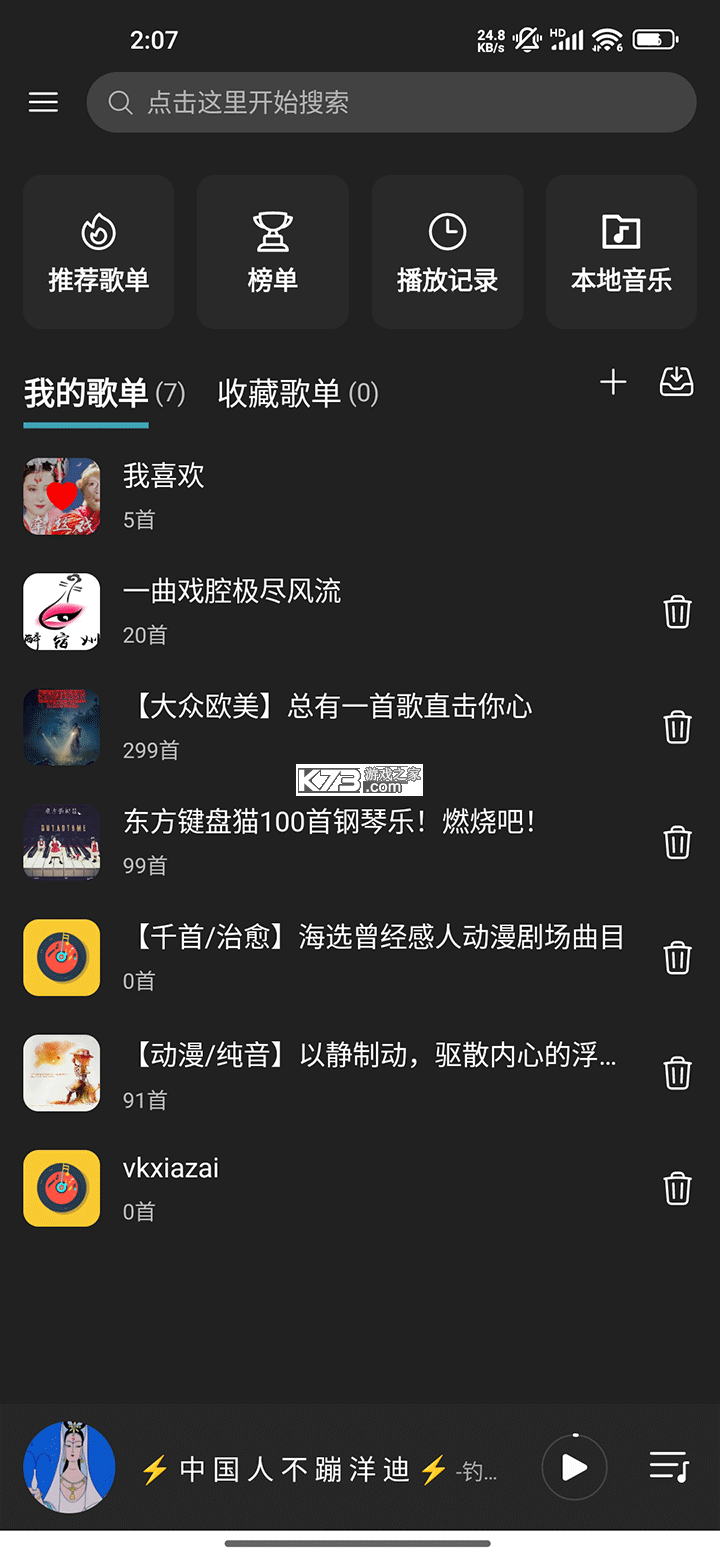Delete the vkxiazai playlist
This screenshot has height=1560, width=720.
tap(677, 1188)
